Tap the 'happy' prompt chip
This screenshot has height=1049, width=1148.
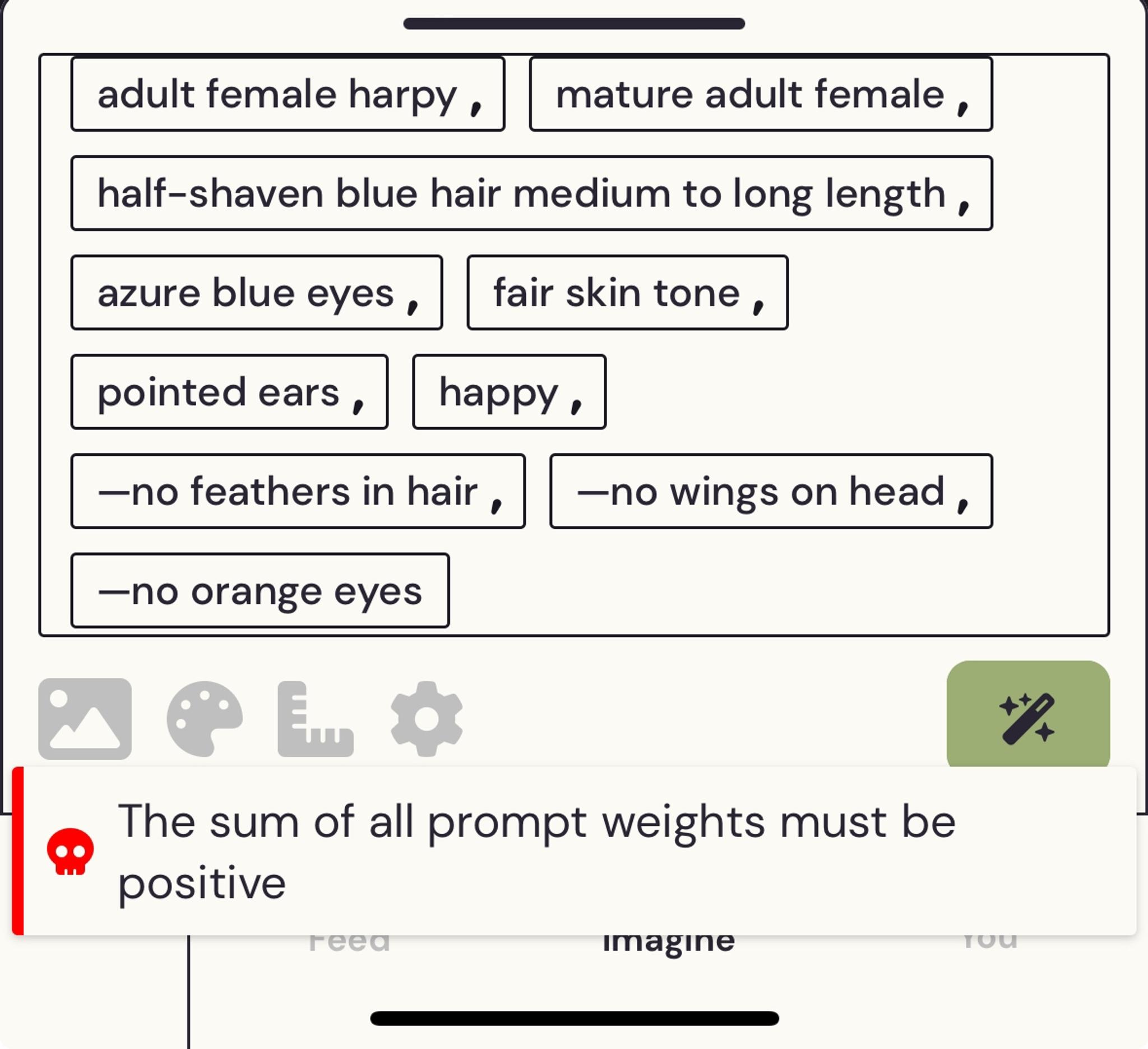pos(509,392)
